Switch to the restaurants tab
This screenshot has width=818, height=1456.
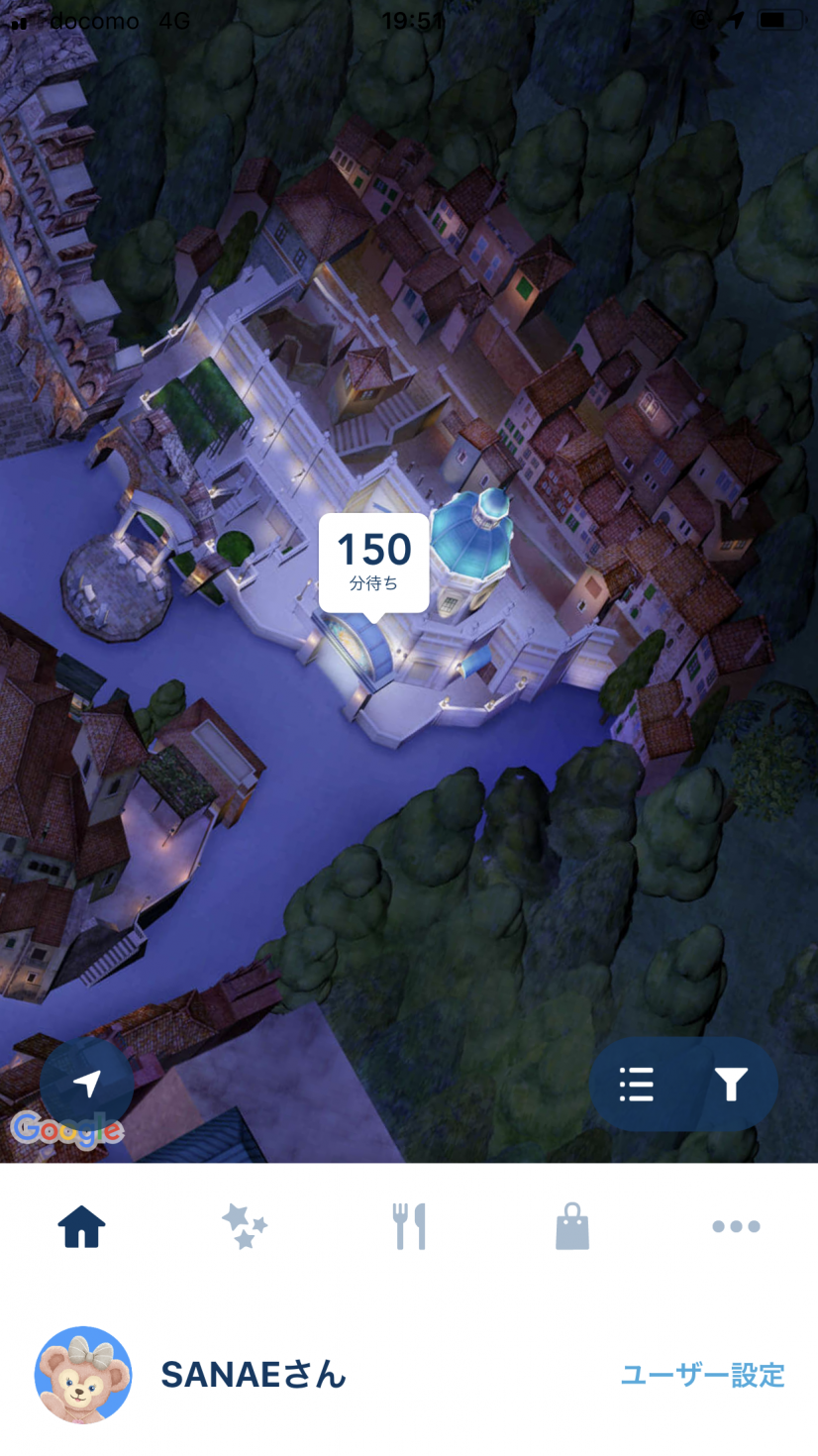(x=409, y=1226)
